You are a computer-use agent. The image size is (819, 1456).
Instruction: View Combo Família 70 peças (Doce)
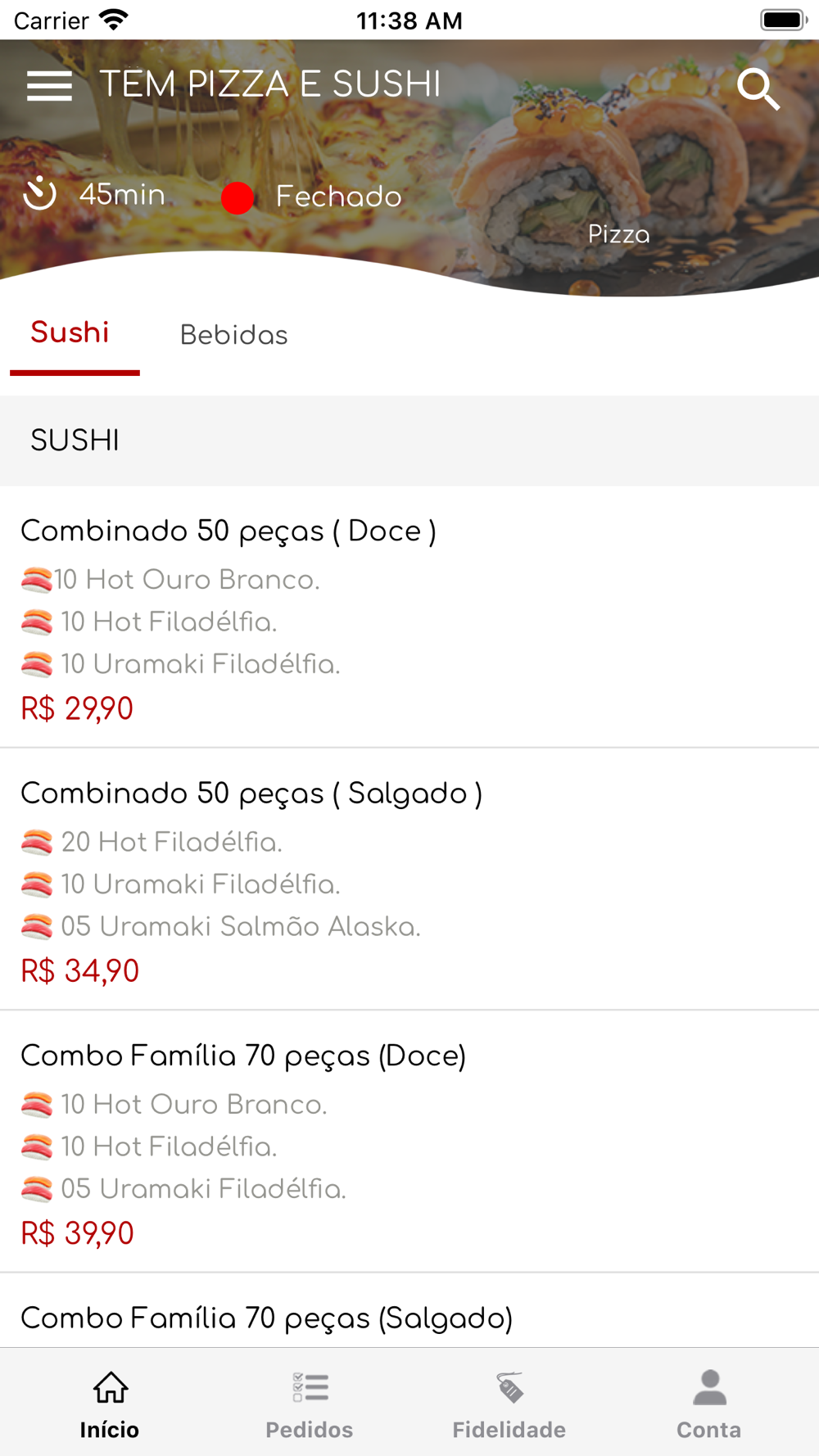(409, 1142)
